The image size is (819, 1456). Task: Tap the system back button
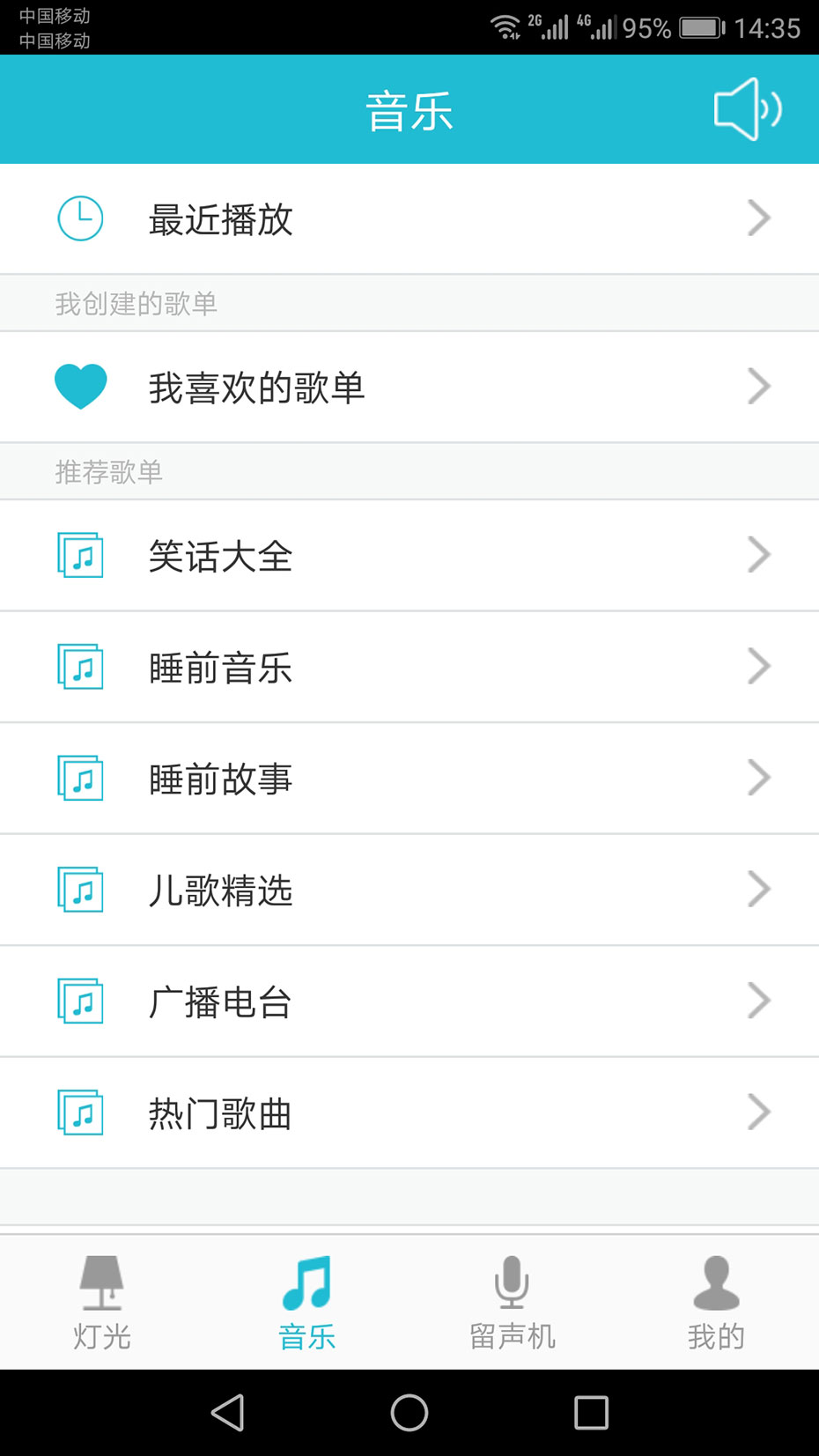pos(228,1413)
